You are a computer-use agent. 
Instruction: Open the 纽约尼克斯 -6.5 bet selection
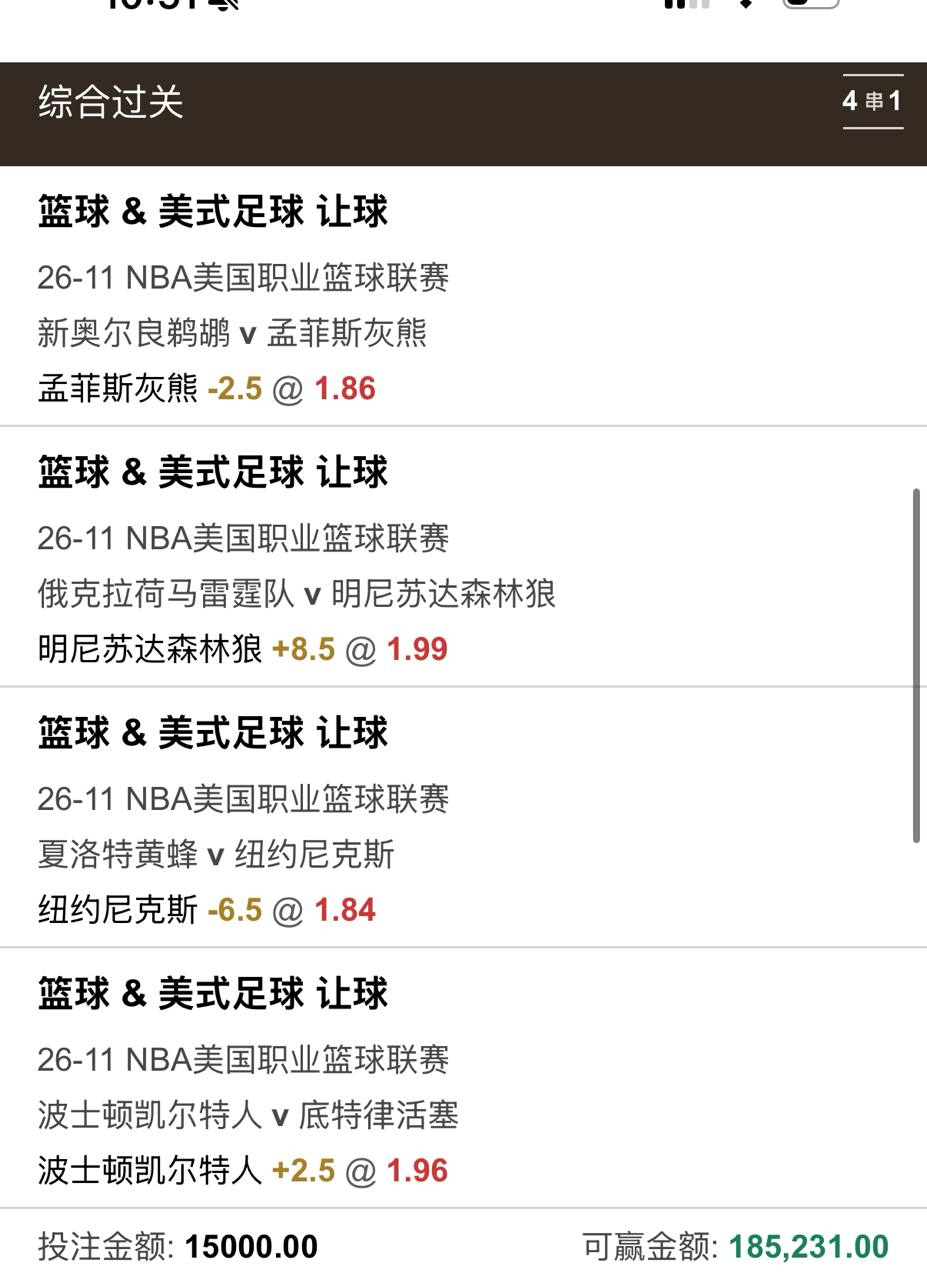[207, 910]
